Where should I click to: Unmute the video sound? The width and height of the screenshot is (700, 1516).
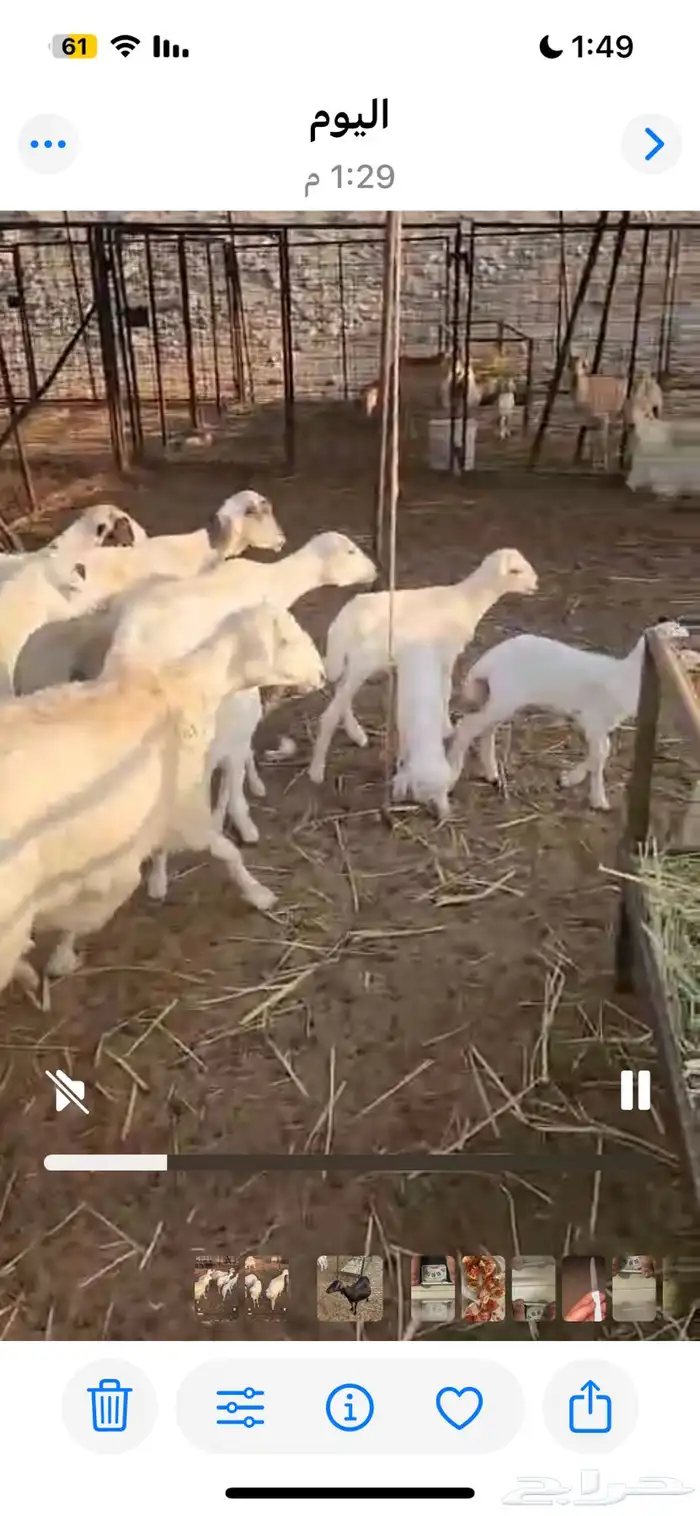coord(67,1091)
